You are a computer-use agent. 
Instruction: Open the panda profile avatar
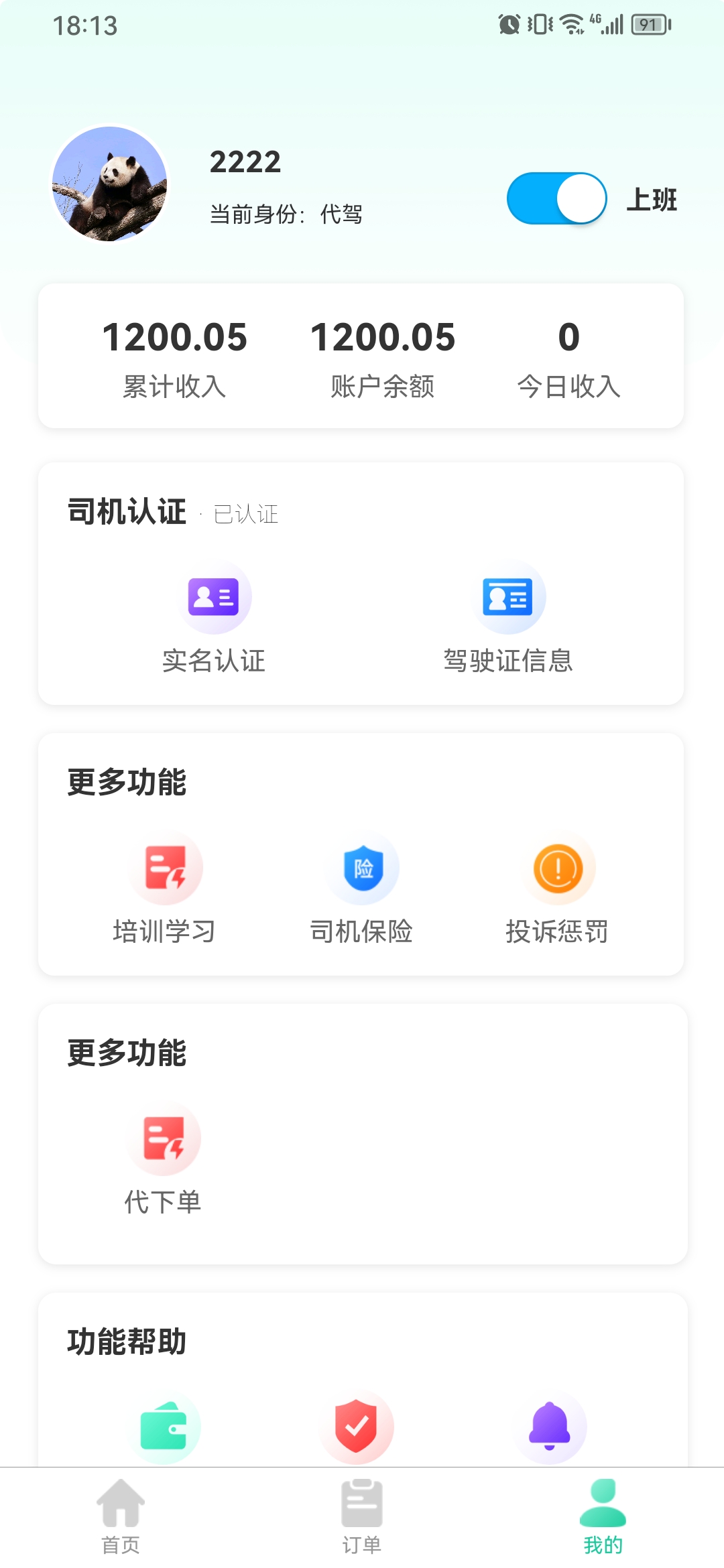[x=110, y=184]
